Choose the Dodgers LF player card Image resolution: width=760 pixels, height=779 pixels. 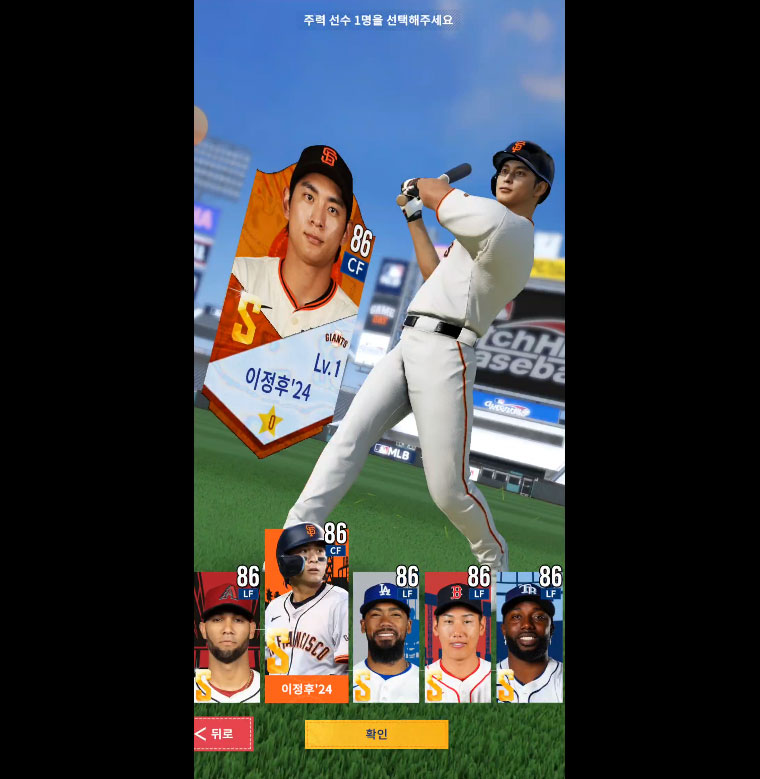coord(386,640)
